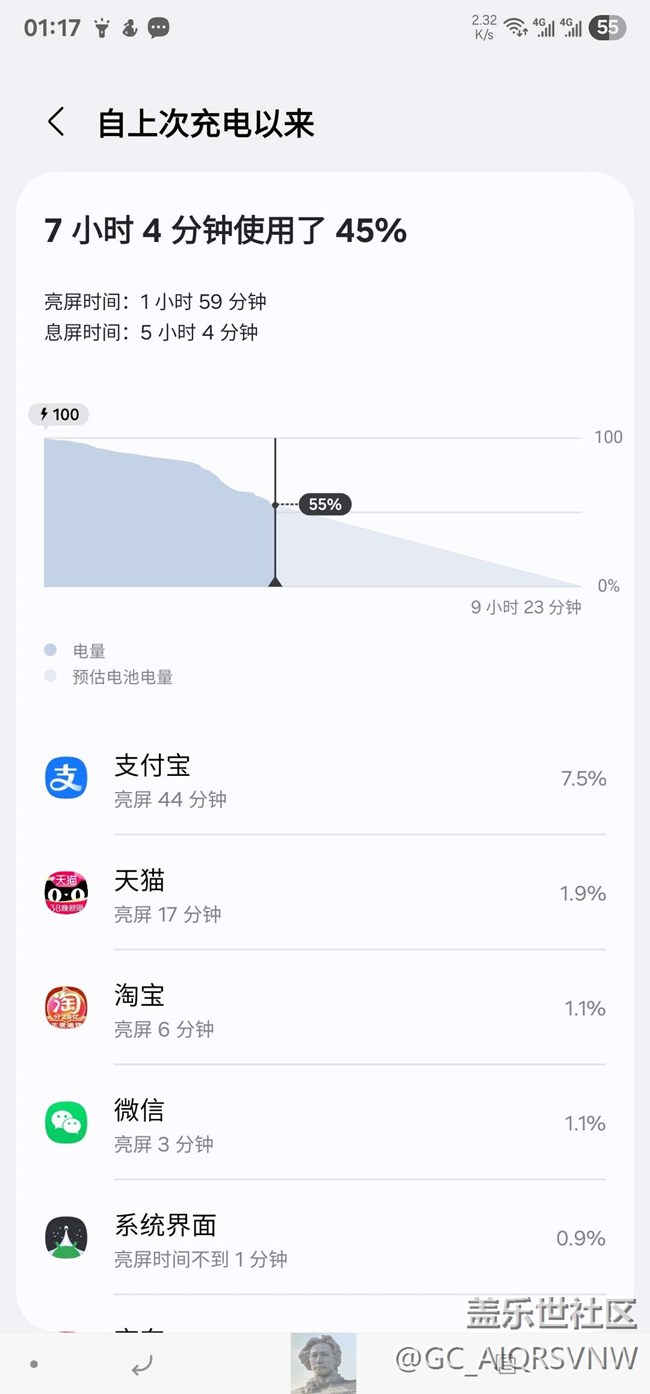This screenshot has height=1394, width=650.
Task: Open 天猫 battery usage details
Action: (325, 894)
